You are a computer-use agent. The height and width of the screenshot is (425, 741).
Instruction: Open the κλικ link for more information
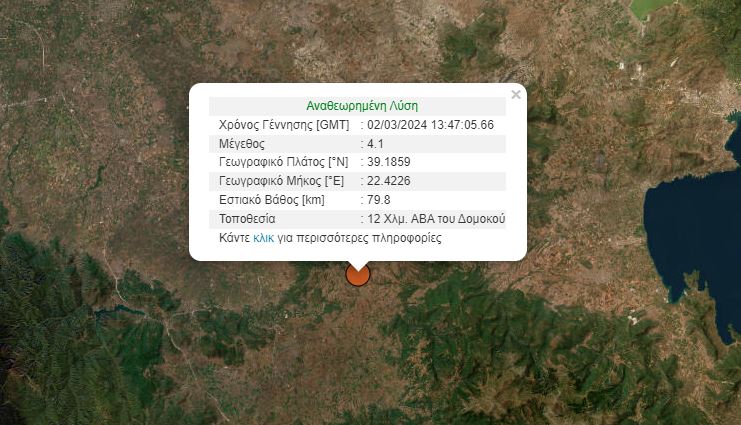click(x=264, y=239)
